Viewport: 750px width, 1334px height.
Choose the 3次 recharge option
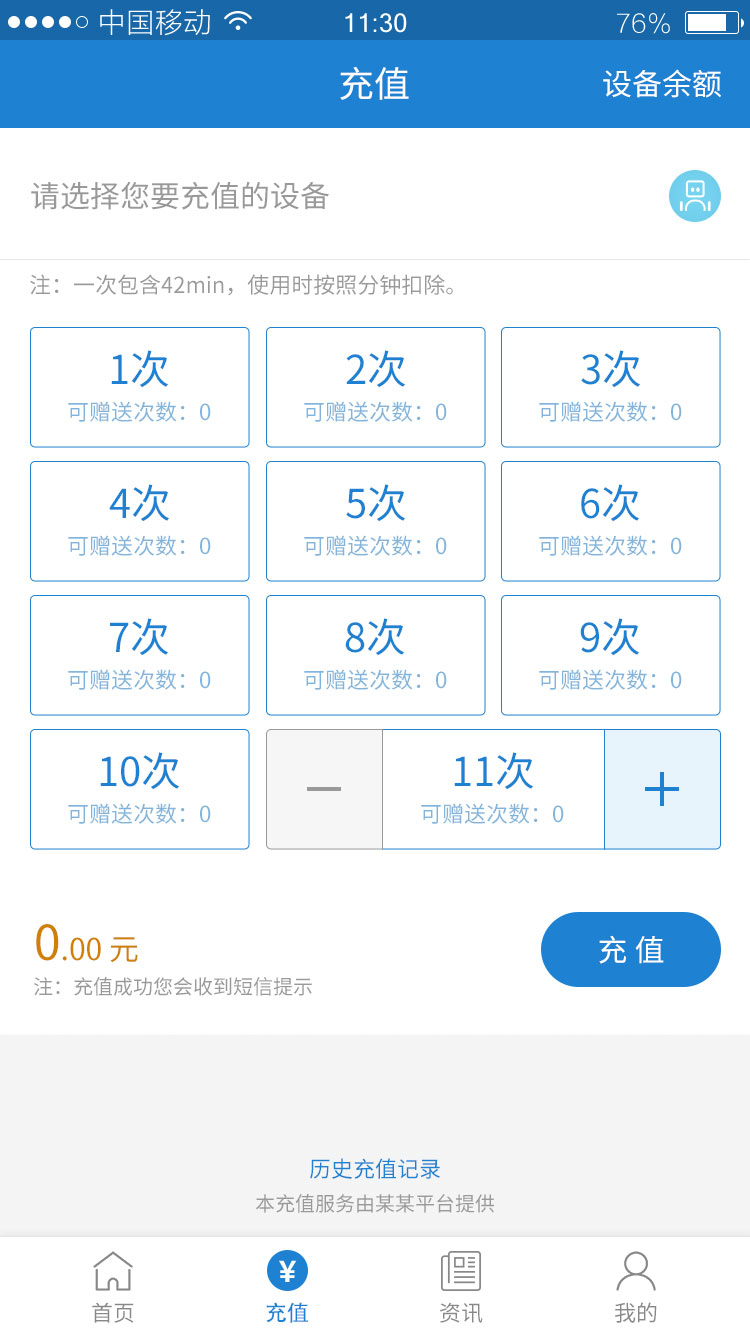point(611,387)
